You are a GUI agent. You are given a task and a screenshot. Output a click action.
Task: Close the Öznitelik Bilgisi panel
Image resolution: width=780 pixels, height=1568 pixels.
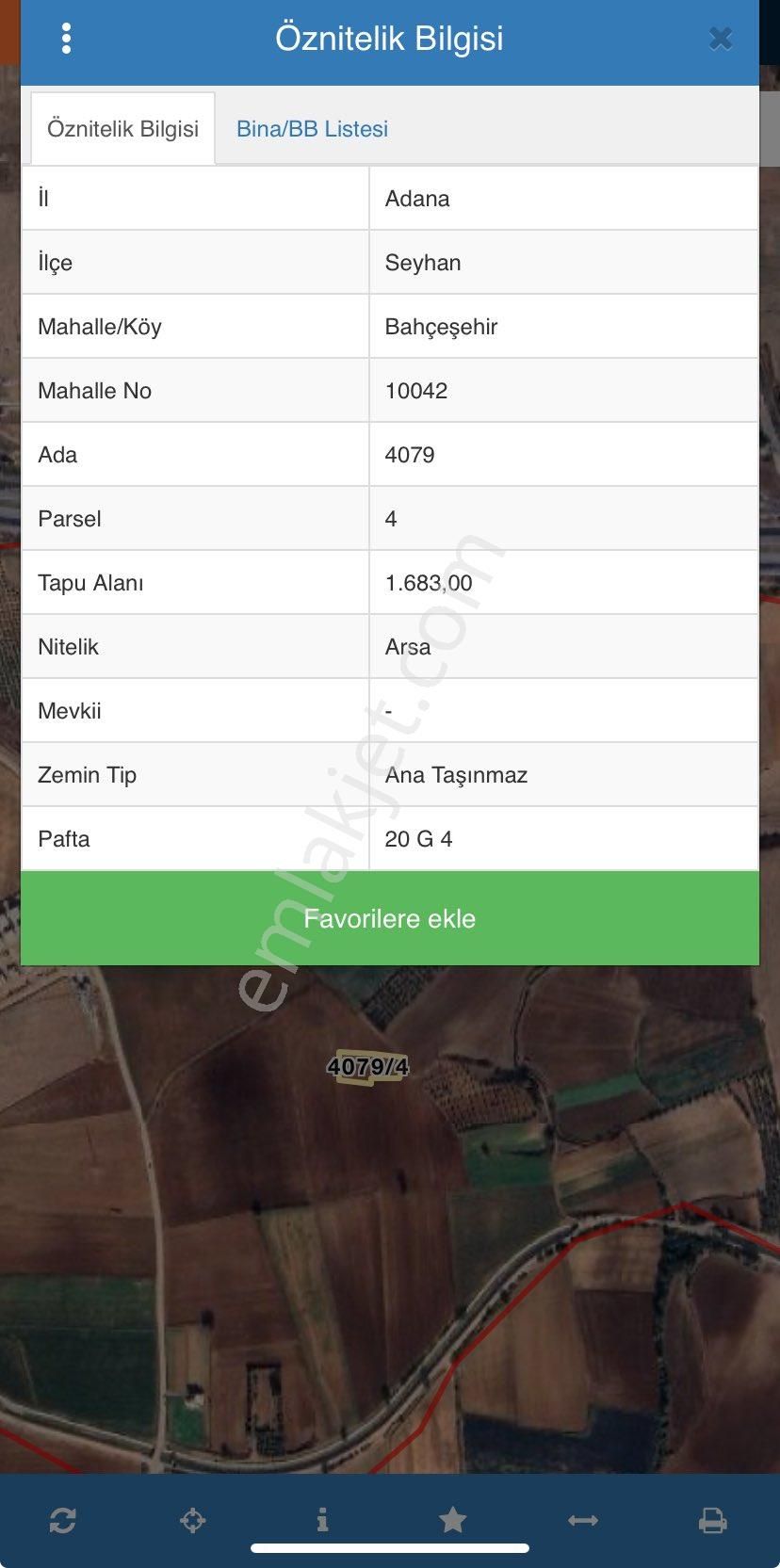721,39
